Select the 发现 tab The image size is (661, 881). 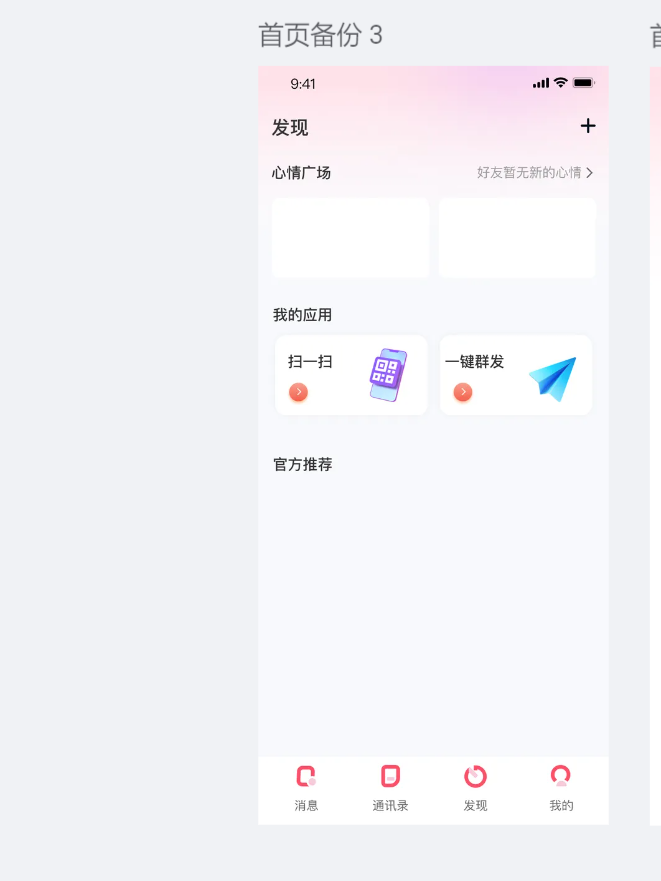(475, 788)
